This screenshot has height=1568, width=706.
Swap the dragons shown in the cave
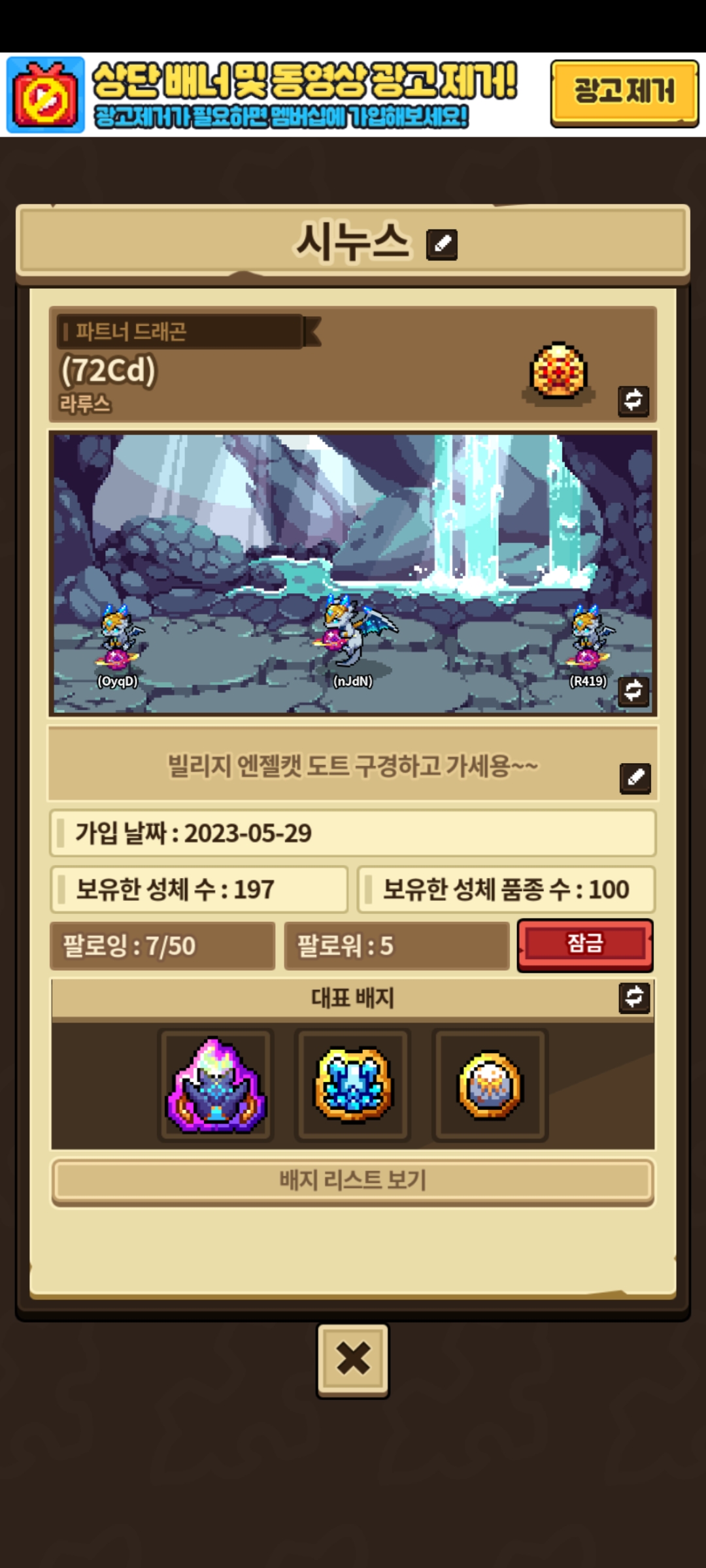(633, 691)
